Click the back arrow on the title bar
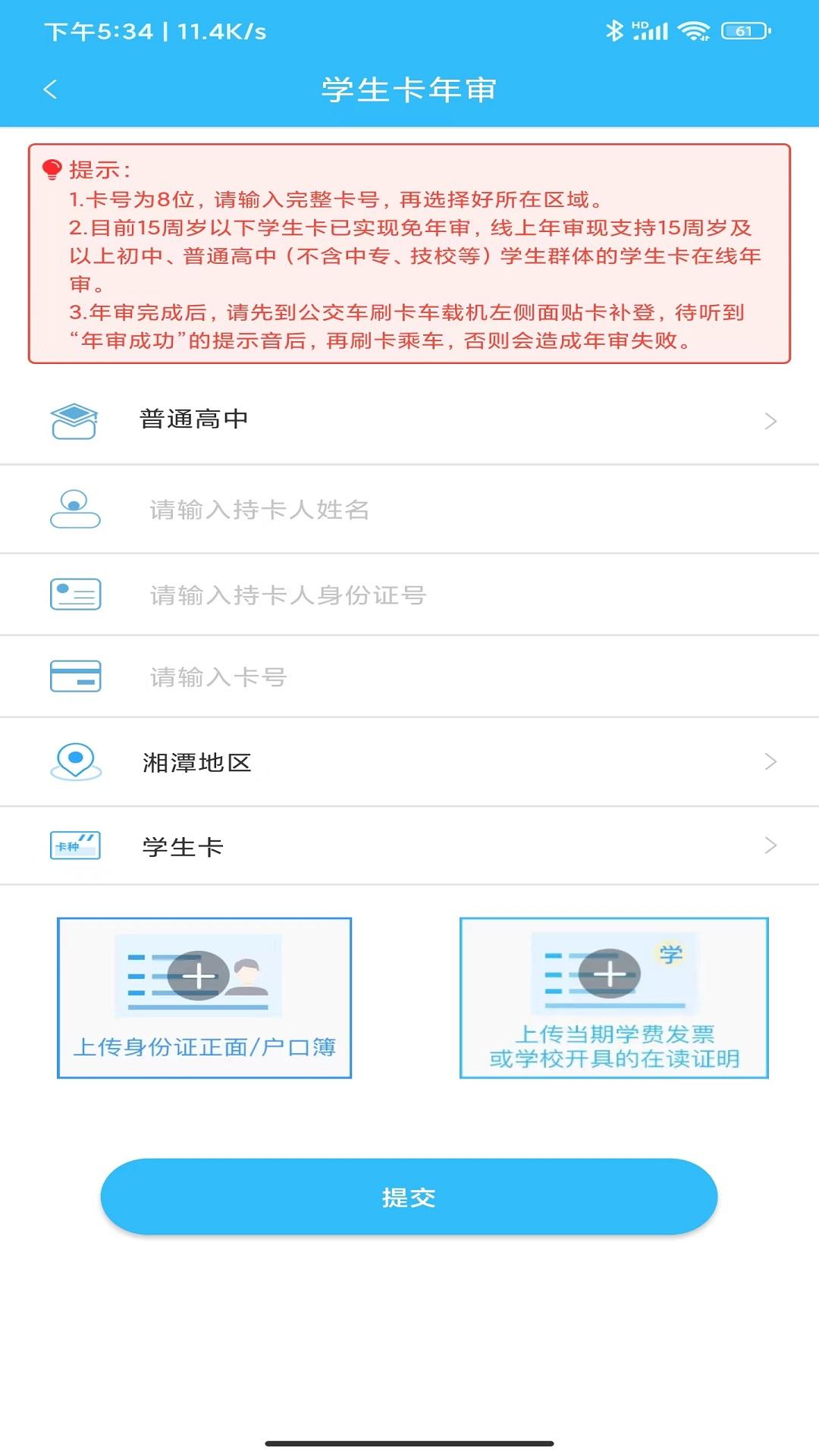Image resolution: width=819 pixels, height=1456 pixels. (50, 89)
